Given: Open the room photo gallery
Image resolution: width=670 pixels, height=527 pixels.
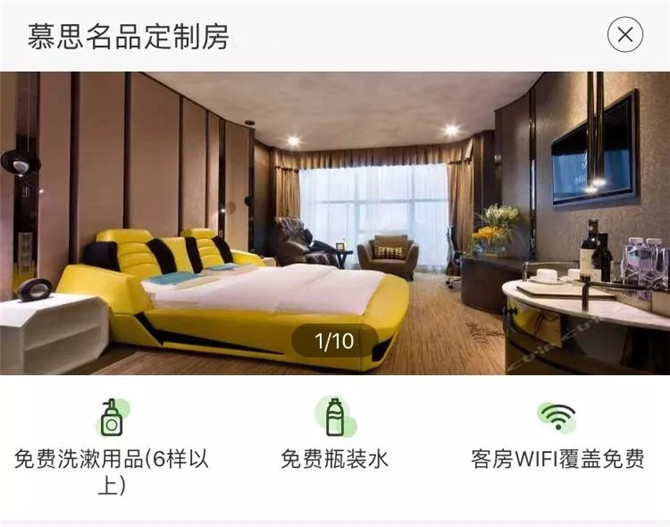Looking at the screenshot, I should (x=335, y=223).
